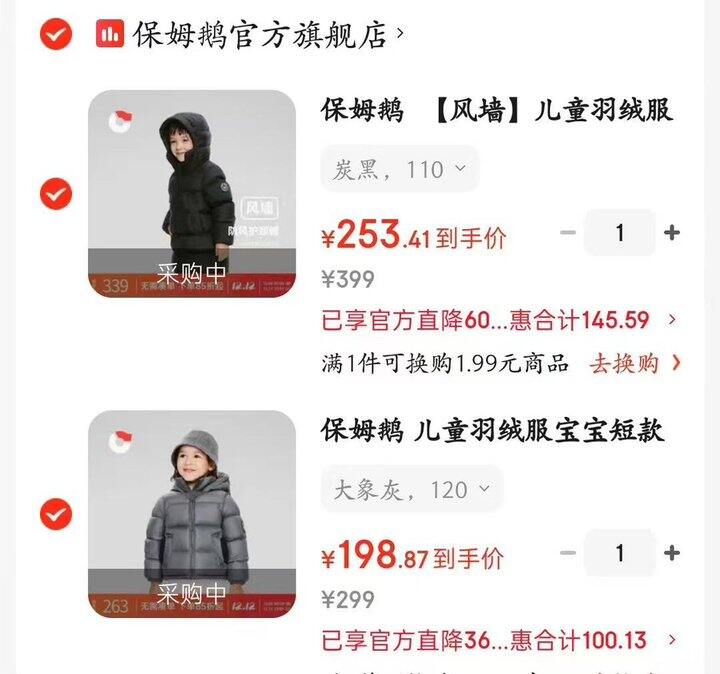Image resolution: width=720 pixels, height=674 pixels.
Task: Edit quantity field for 【风墙】儿童羽绒服
Action: pos(620,233)
